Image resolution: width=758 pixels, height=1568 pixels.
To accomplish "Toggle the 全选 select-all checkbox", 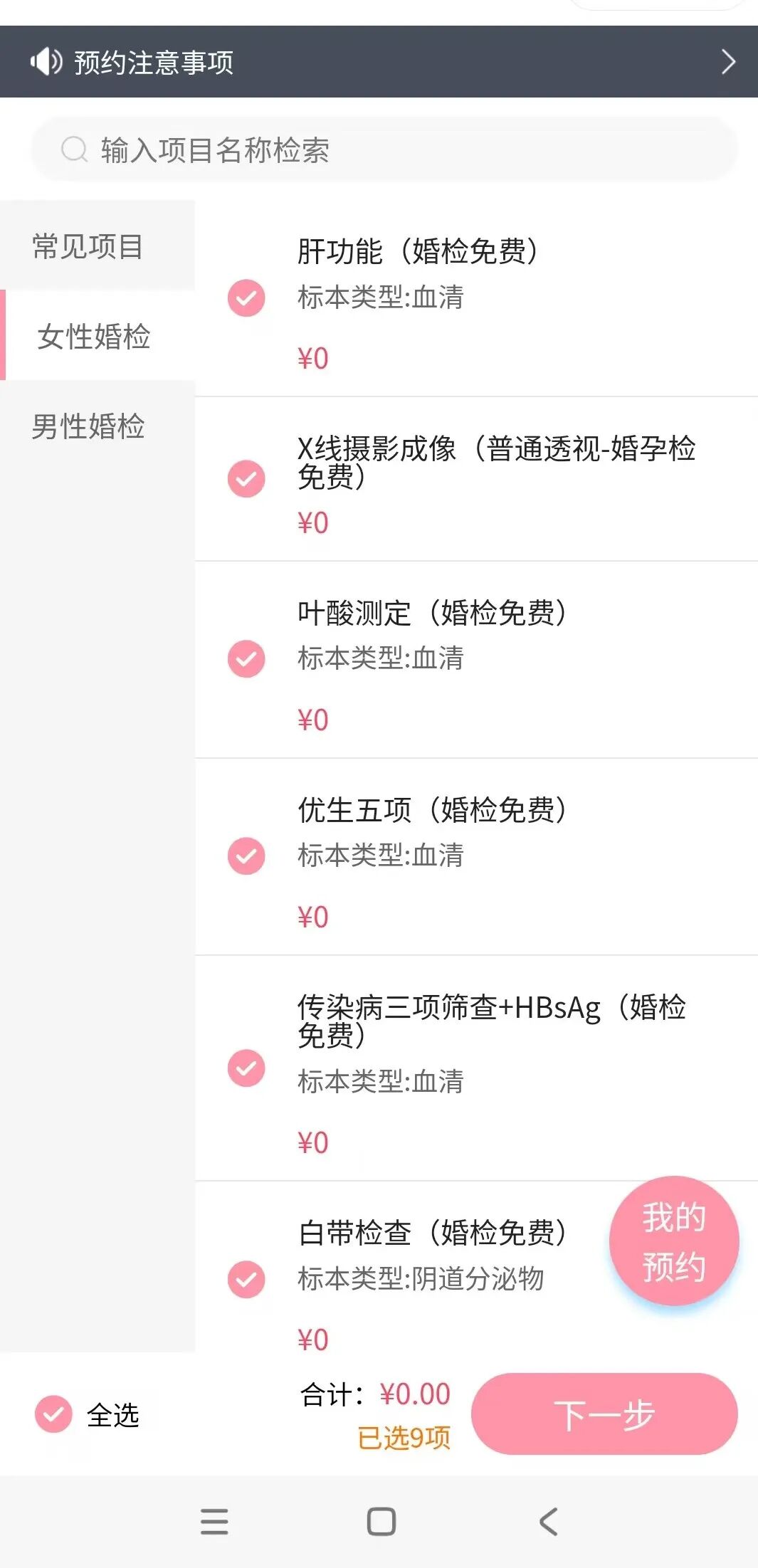I will 53,1415.
